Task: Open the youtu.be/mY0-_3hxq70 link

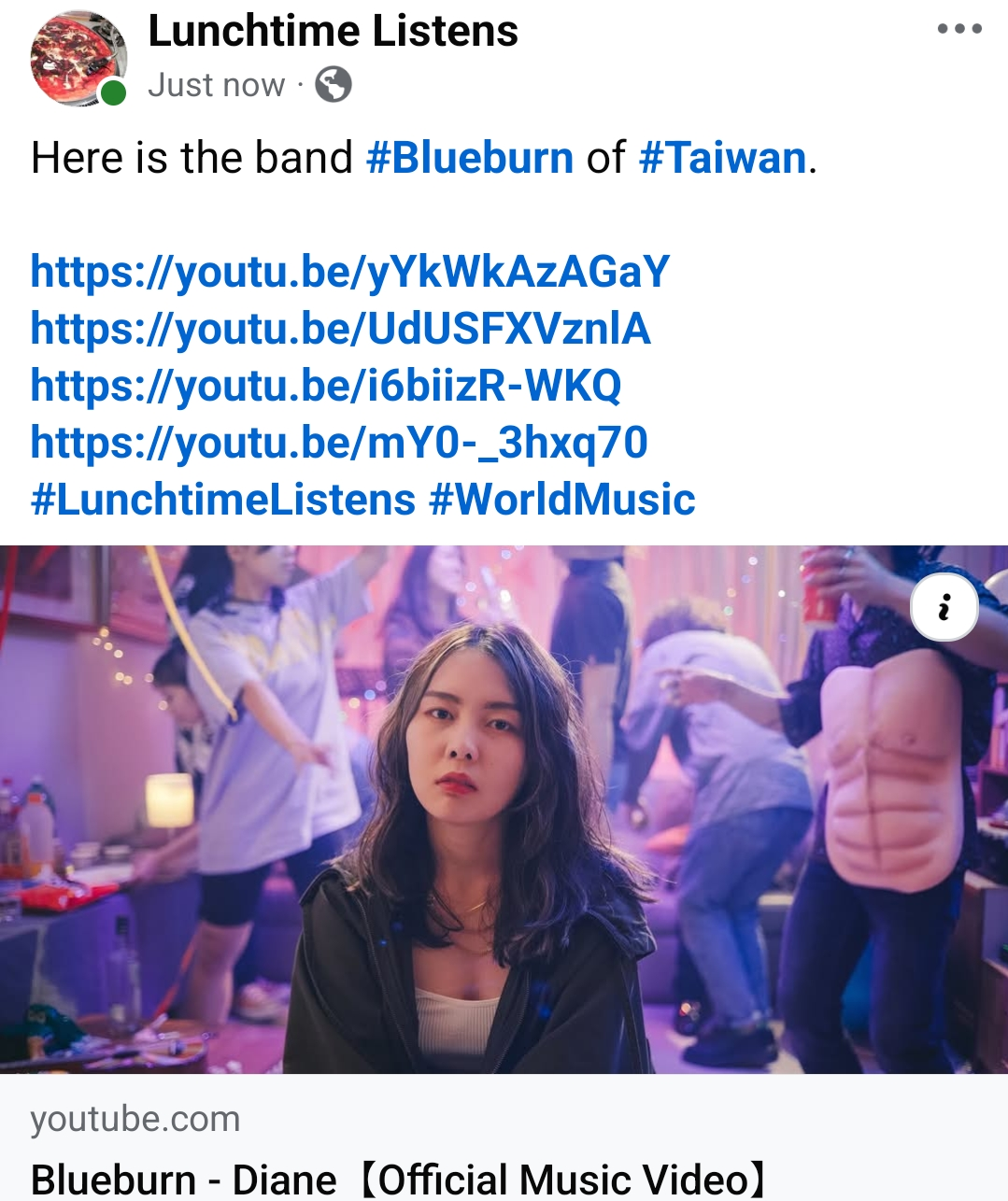Action: click(338, 443)
